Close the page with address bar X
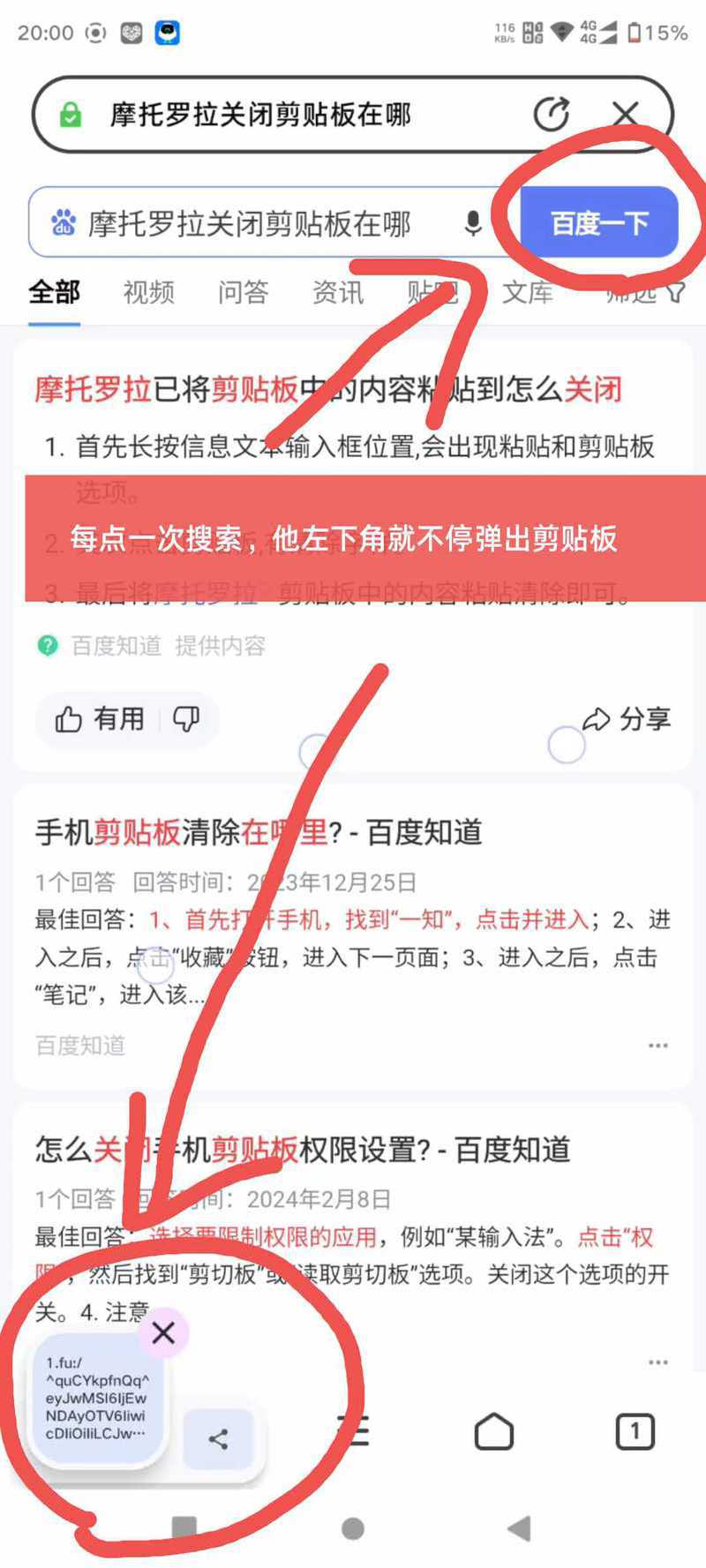The width and height of the screenshot is (706, 1568). [x=626, y=115]
